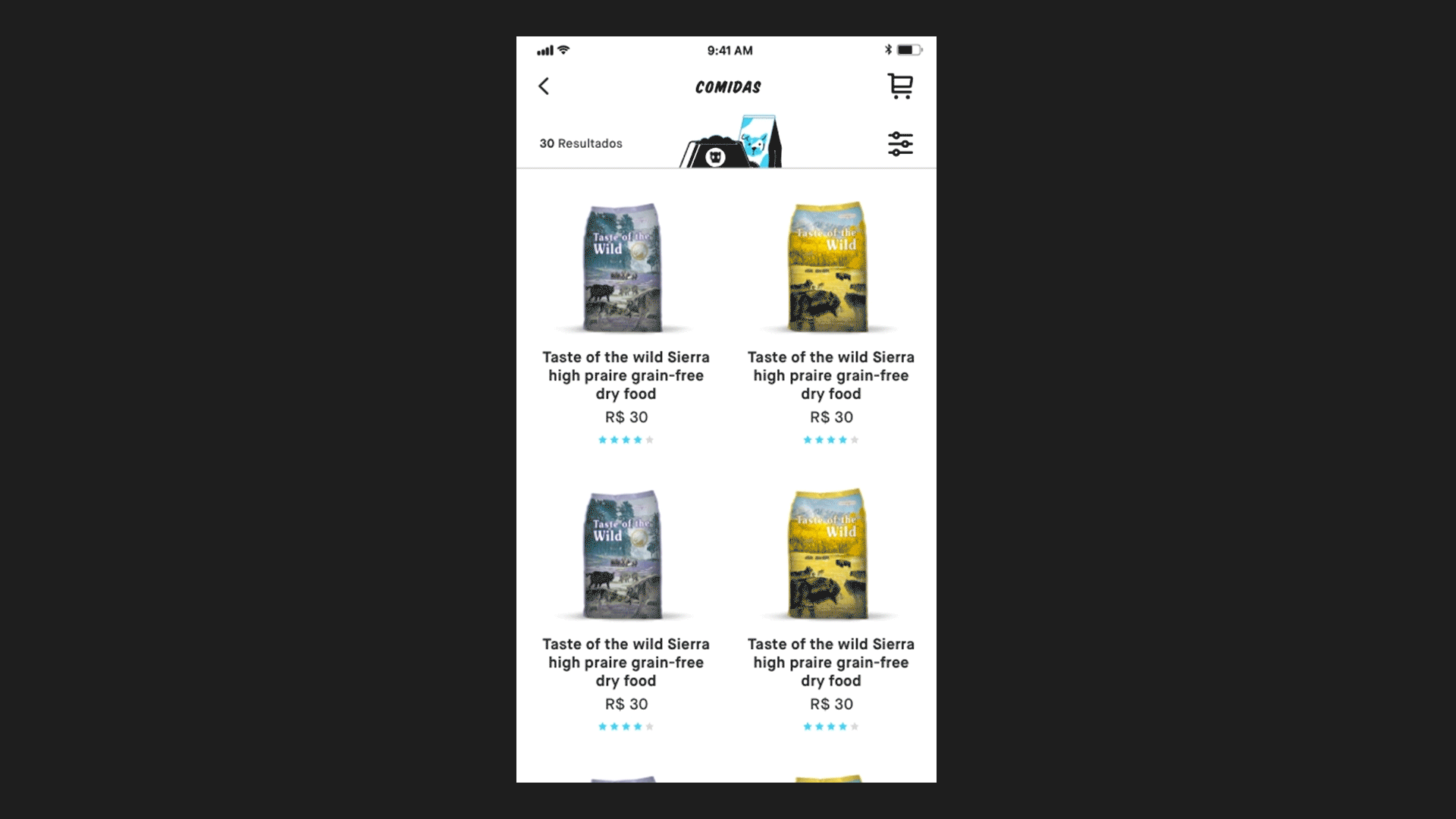Screen dimensions: 1456x819
Task: Open the first yellow Taste of the Wild product
Action: click(x=829, y=268)
